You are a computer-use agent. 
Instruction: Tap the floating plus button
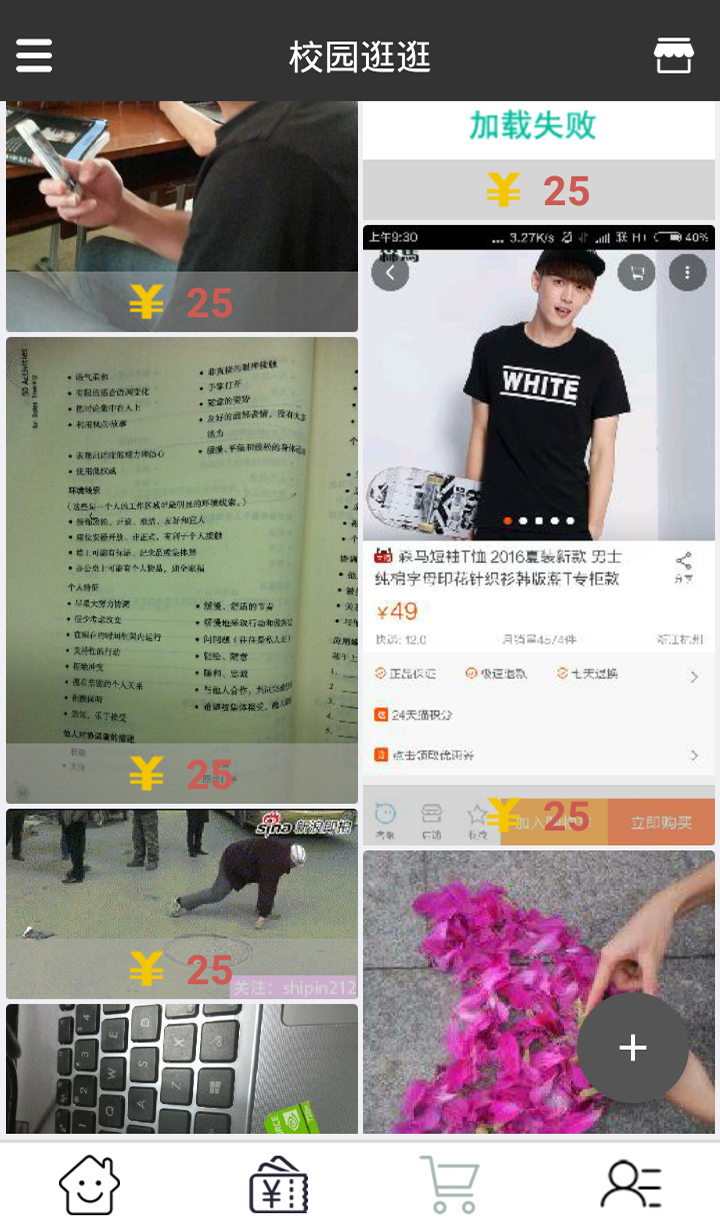(x=632, y=1047)
